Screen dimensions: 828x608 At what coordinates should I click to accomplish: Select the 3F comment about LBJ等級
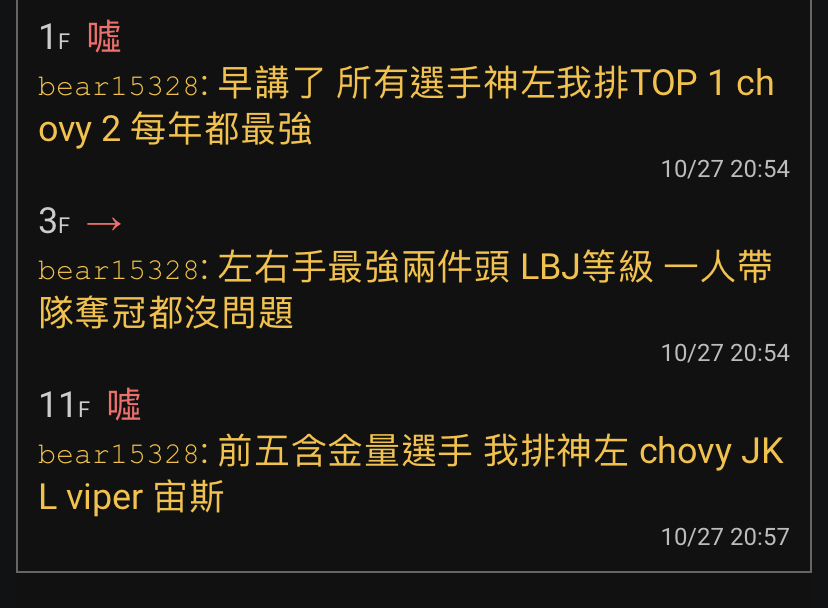click(405, 290)
